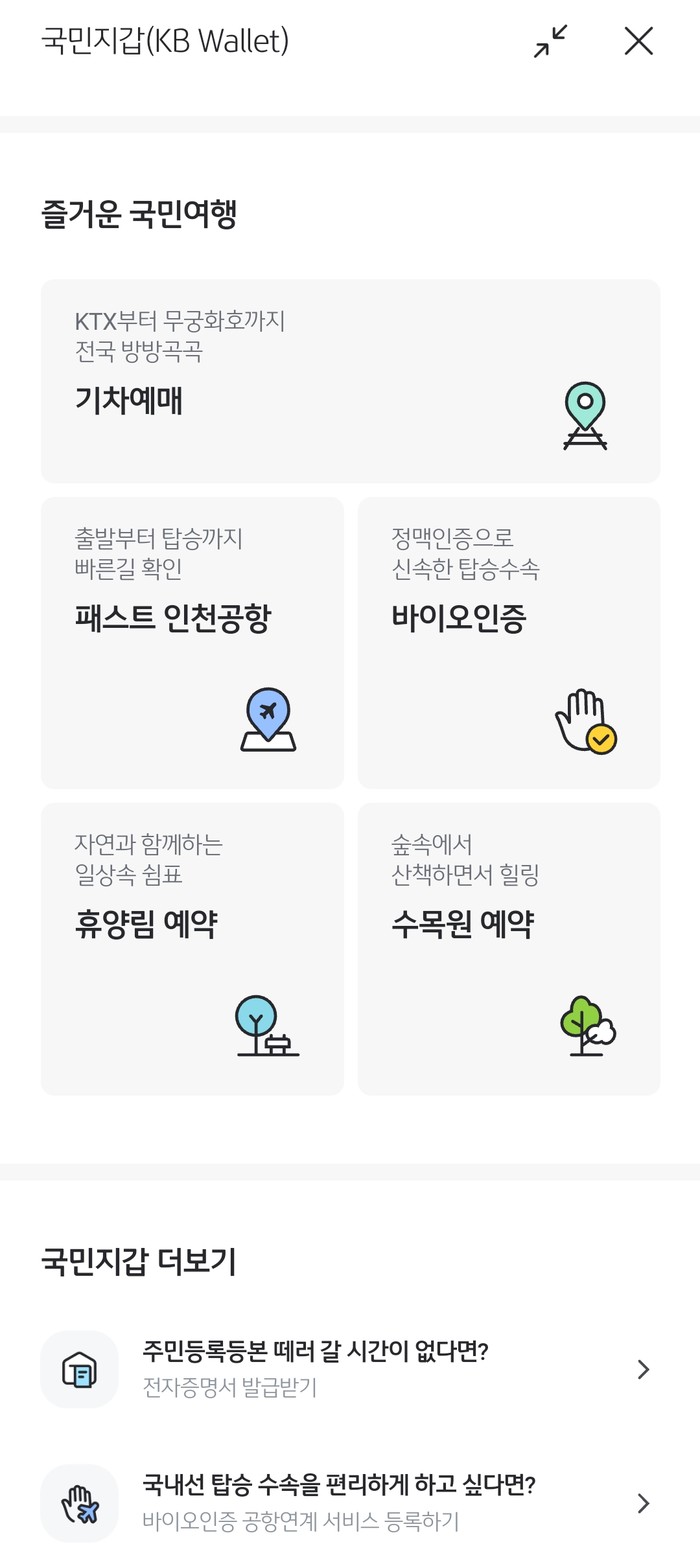Open the 전자증명서 발급받기 row
Screen dimensions: 700x1568
(x=350, y=1370)
